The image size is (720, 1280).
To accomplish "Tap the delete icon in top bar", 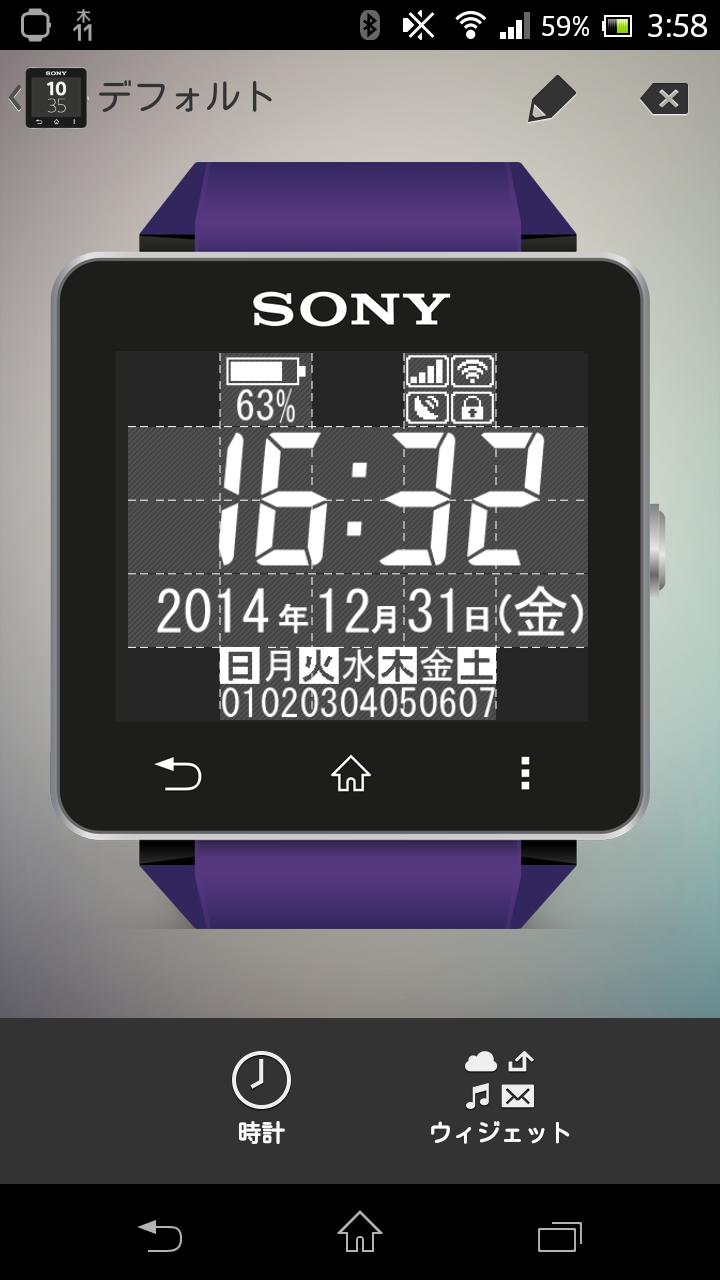I will tap(664, 98).
